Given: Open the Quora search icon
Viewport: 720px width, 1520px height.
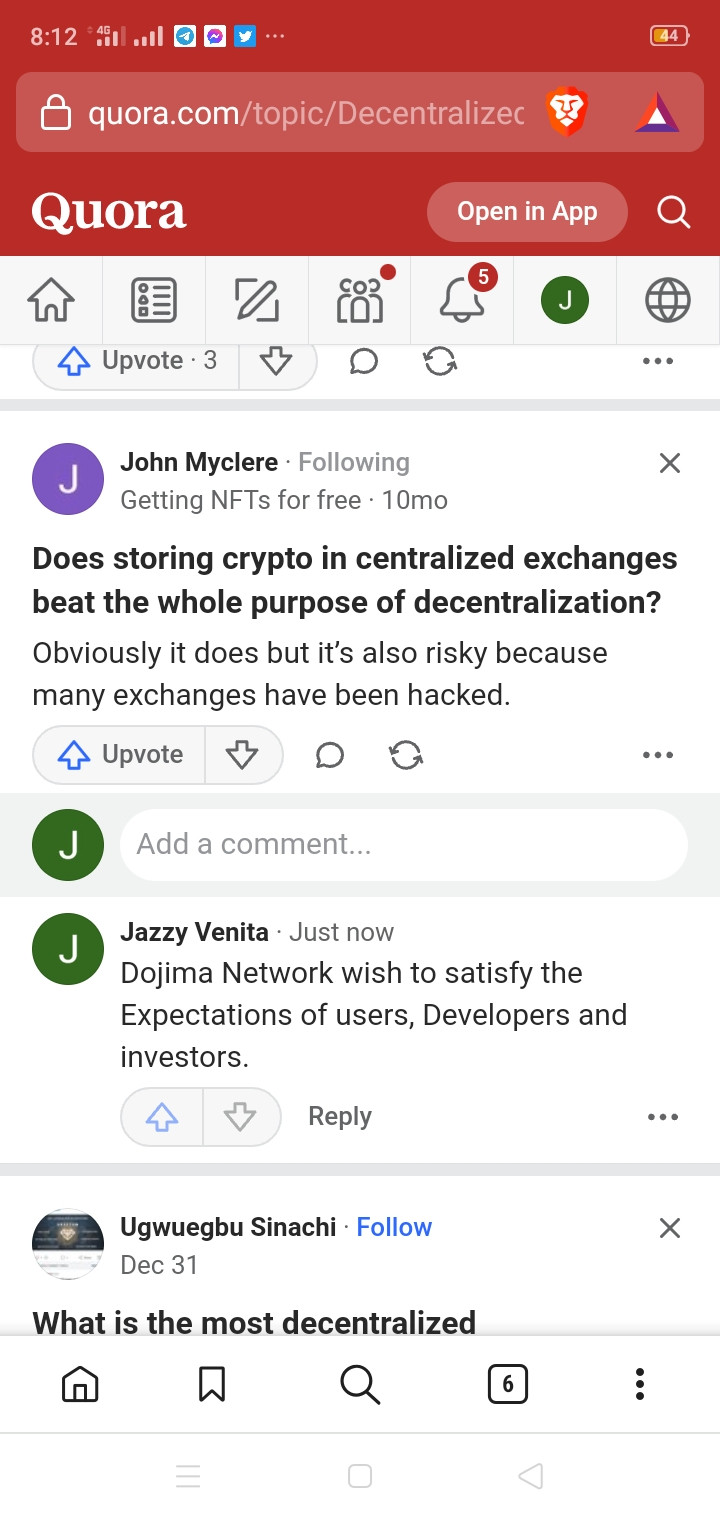Looking at the screenshot, I should click(x=673, y=212).
